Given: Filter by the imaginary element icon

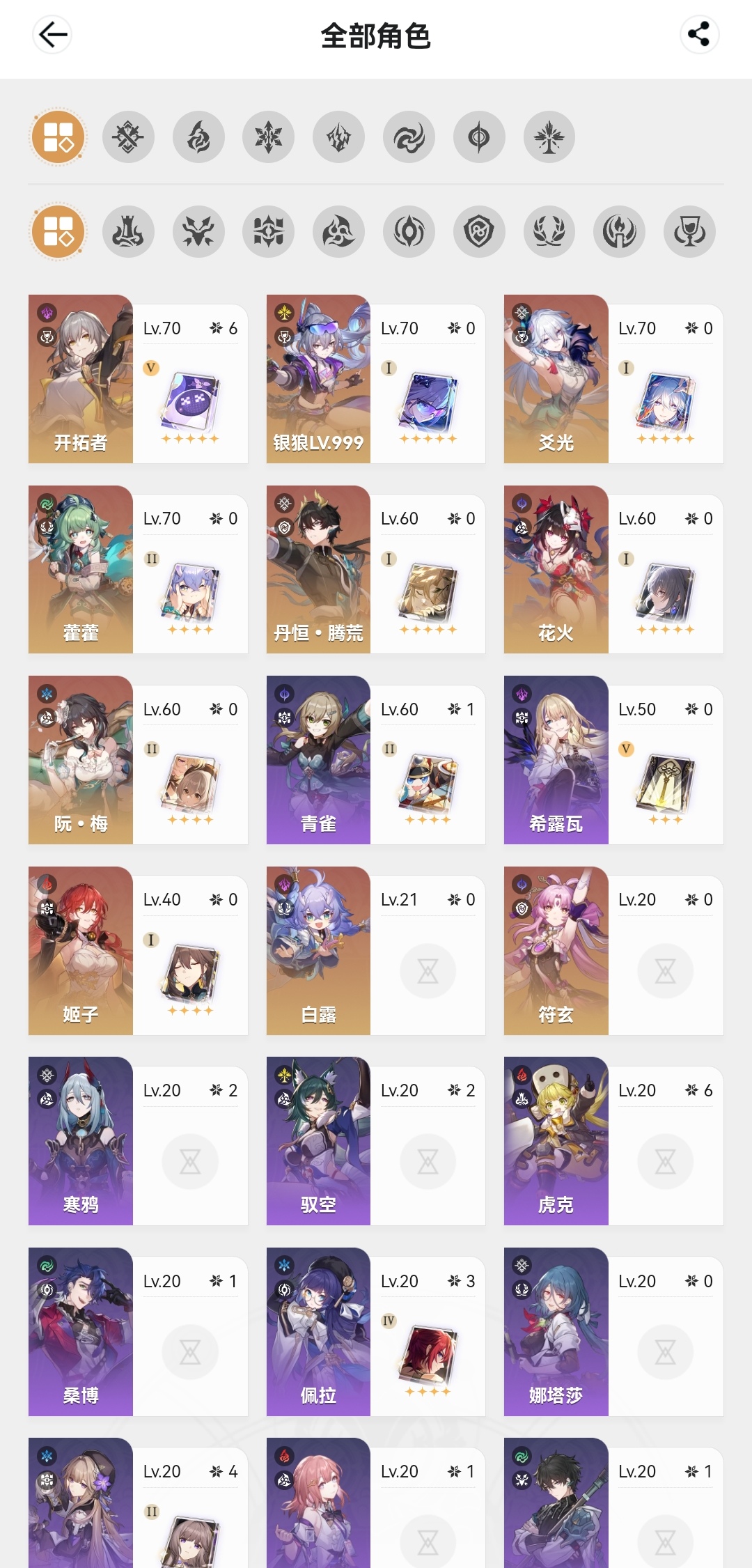Looking at the screenshot, I should [x=549, y=137].
